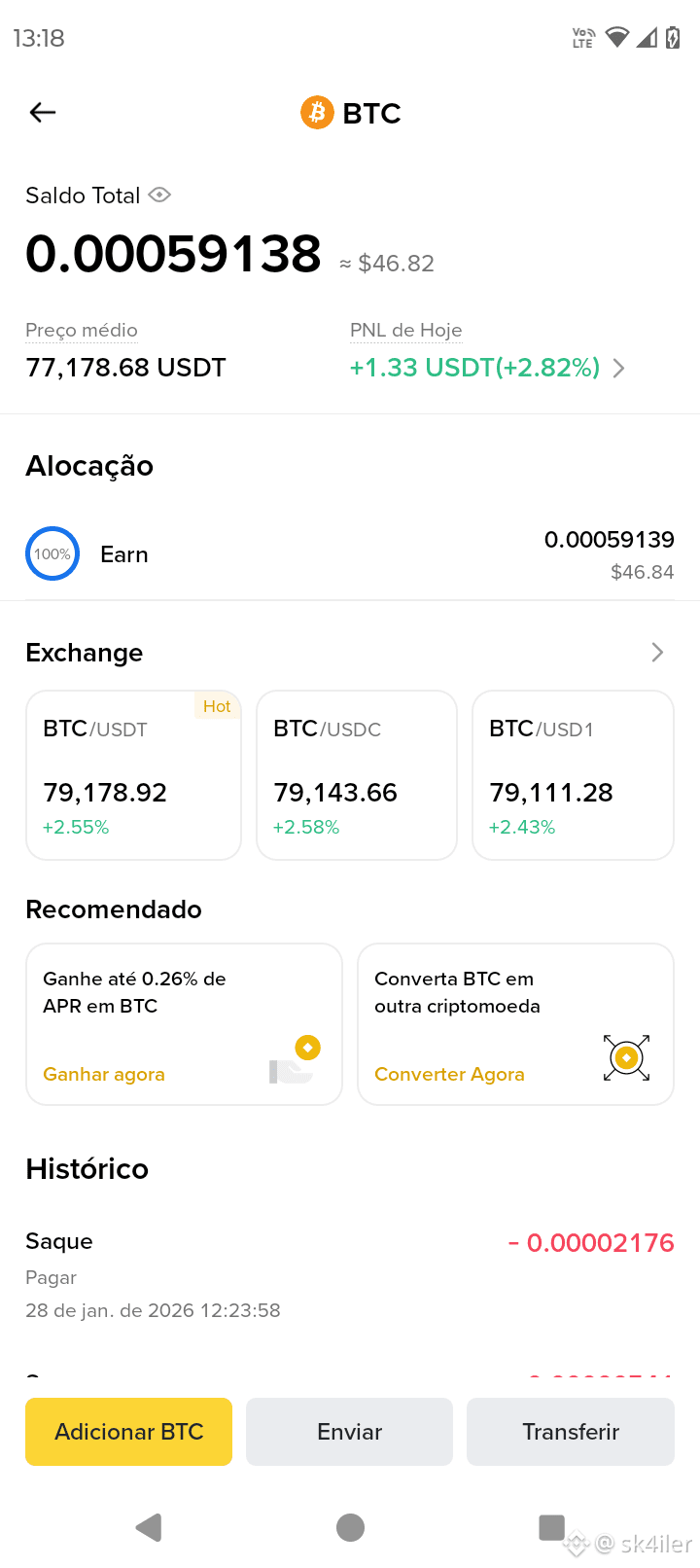Open the BTC/USDT trading pair
Image resolution: width=700 pixels, height=1568 pixels.
click(x=133, y=775)
